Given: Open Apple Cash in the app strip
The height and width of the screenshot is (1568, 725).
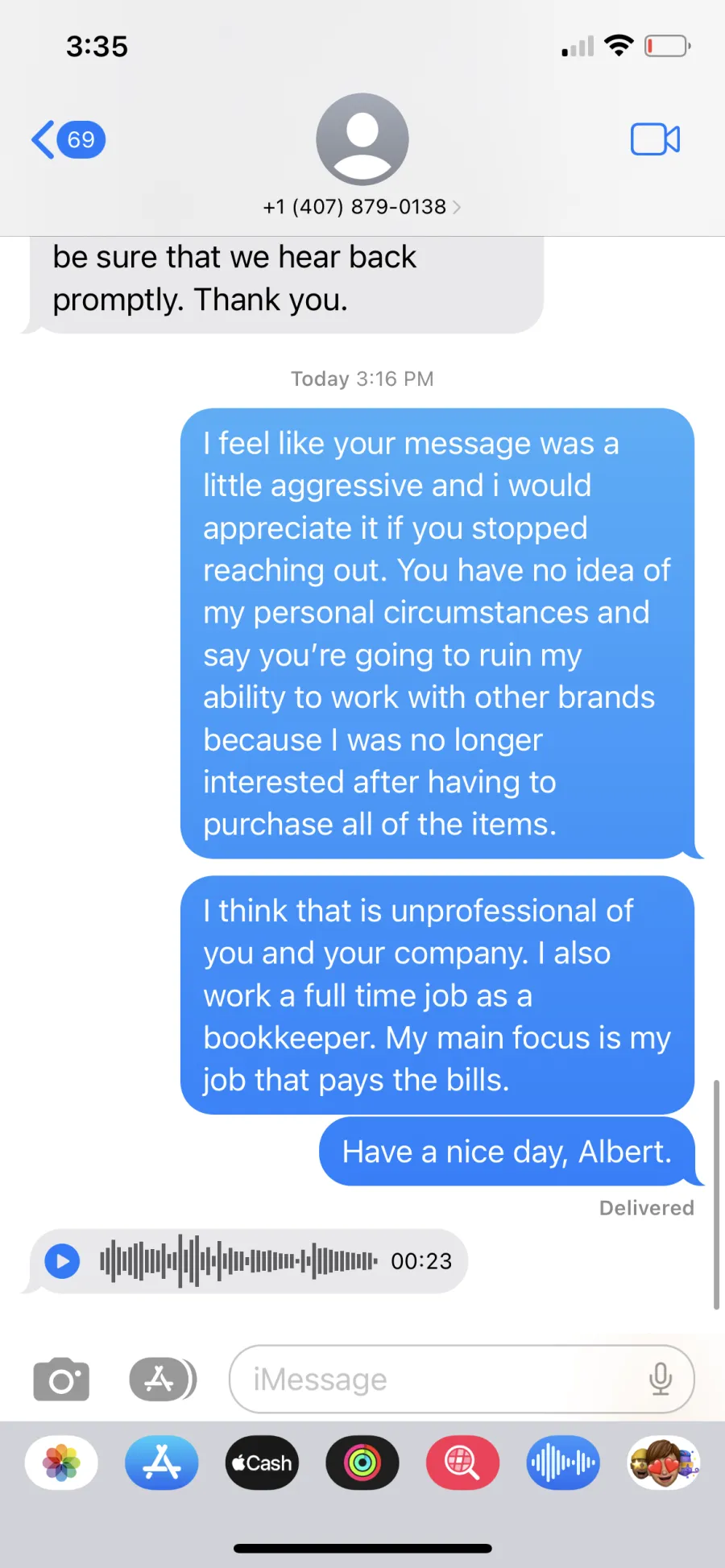Looking at the screenshot, I should (262, 1463).
